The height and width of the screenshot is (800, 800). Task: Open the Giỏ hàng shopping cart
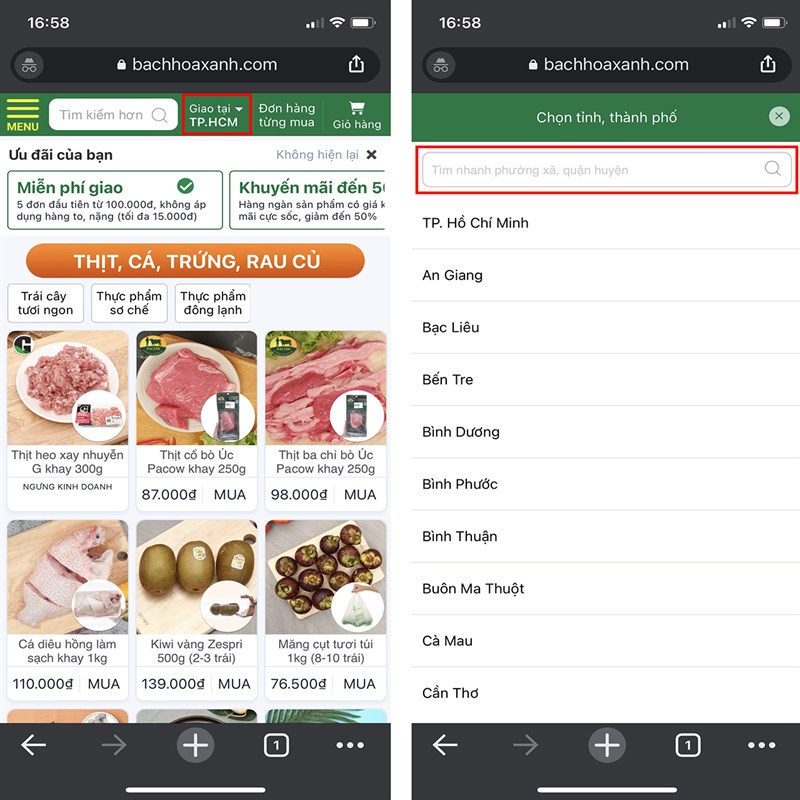click(357, 115)
